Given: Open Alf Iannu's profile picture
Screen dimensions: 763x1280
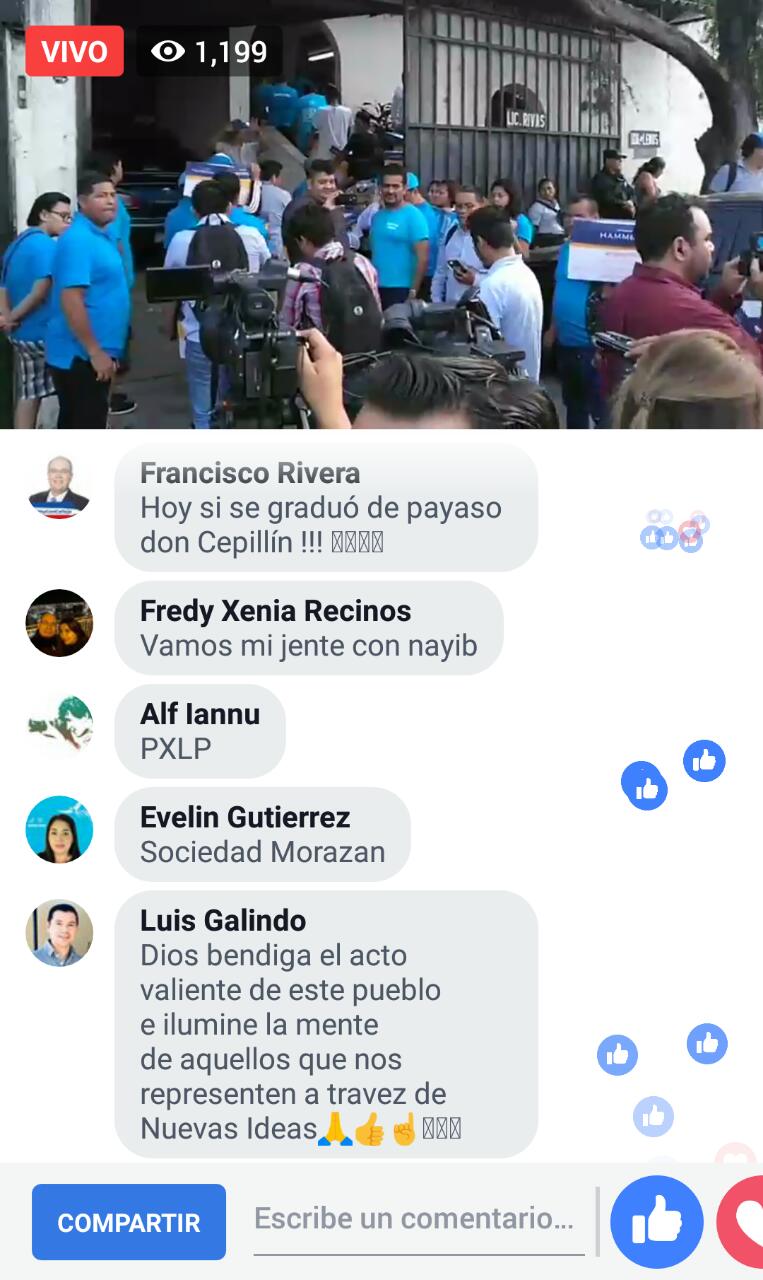Looking at the screenshot, I should (59, 726).
